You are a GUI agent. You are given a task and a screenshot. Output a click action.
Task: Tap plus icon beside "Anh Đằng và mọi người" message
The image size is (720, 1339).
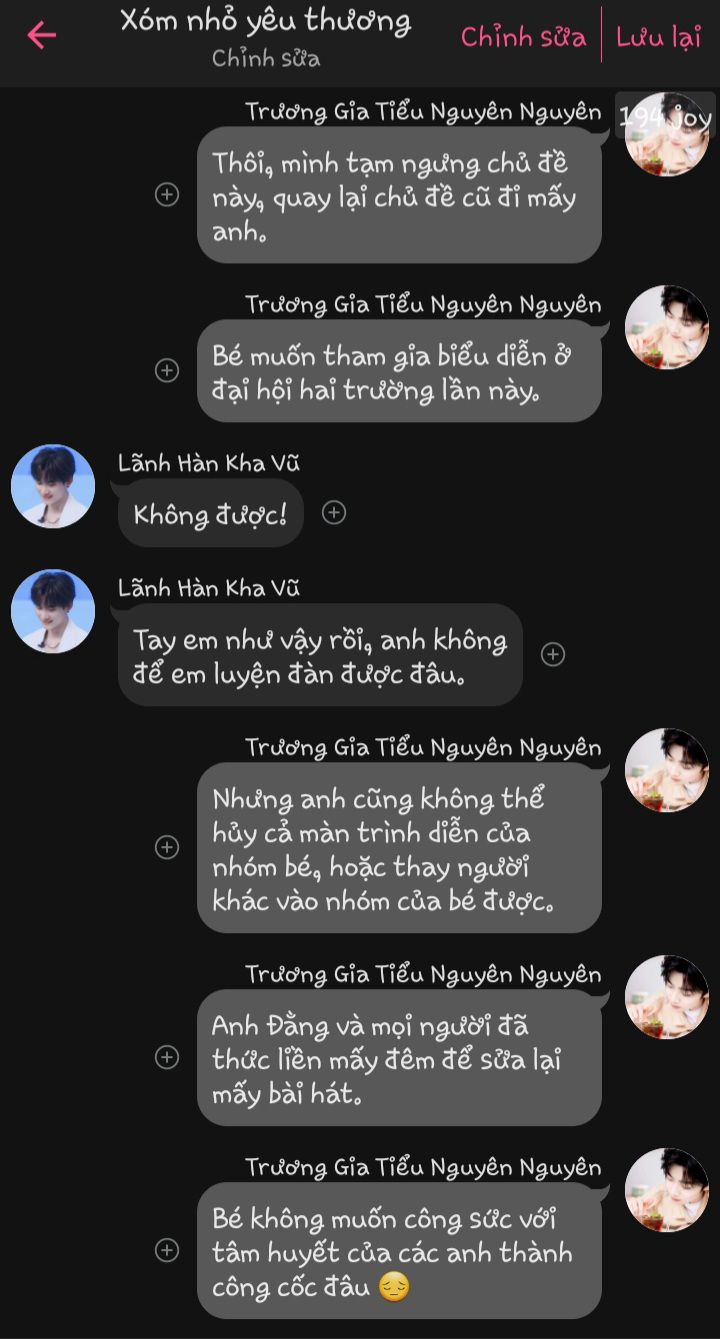tap(167, 1057)
